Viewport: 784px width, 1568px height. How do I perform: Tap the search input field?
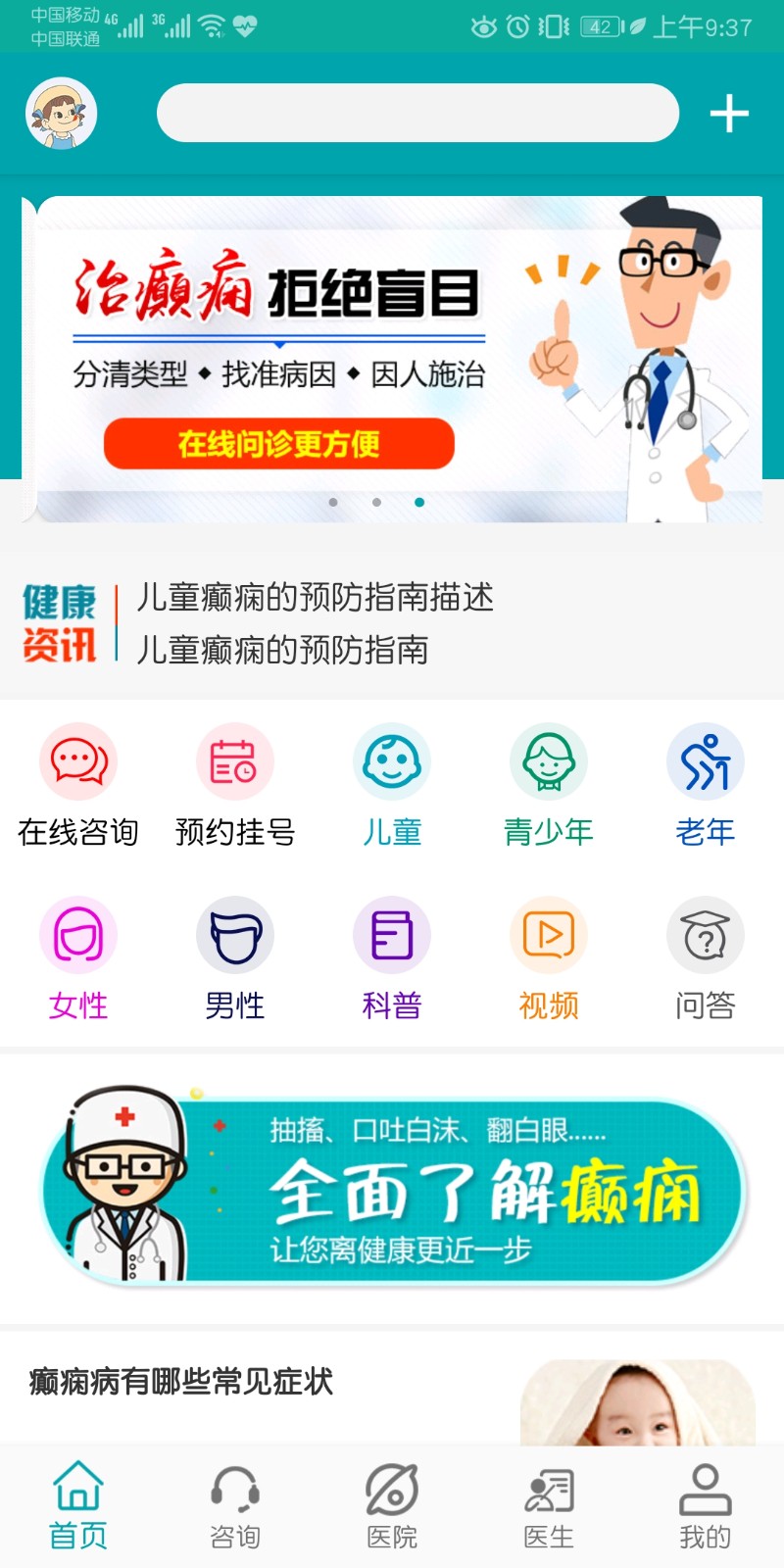click(417, 114)
